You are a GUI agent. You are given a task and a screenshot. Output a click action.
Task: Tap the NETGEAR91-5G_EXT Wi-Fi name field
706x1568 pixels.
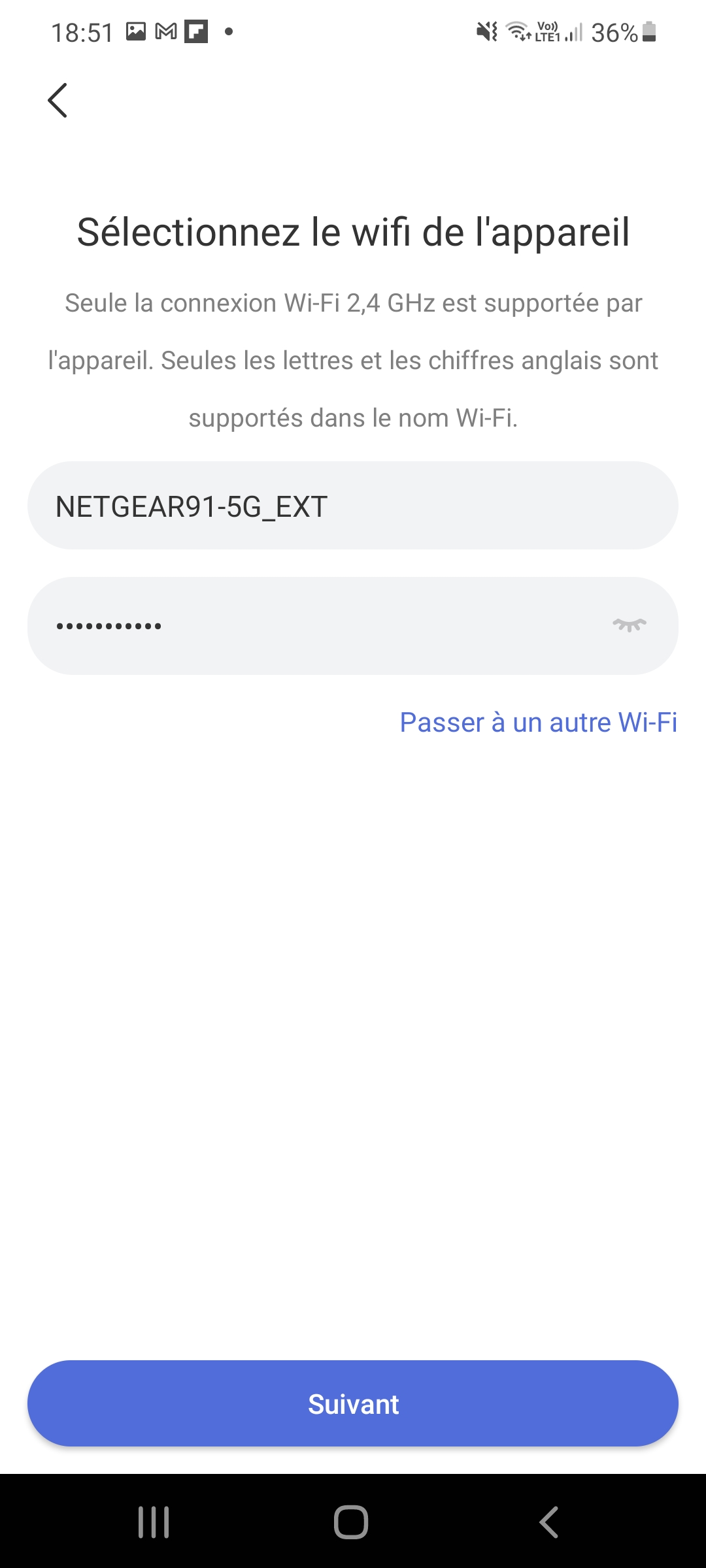coord(352,506)
